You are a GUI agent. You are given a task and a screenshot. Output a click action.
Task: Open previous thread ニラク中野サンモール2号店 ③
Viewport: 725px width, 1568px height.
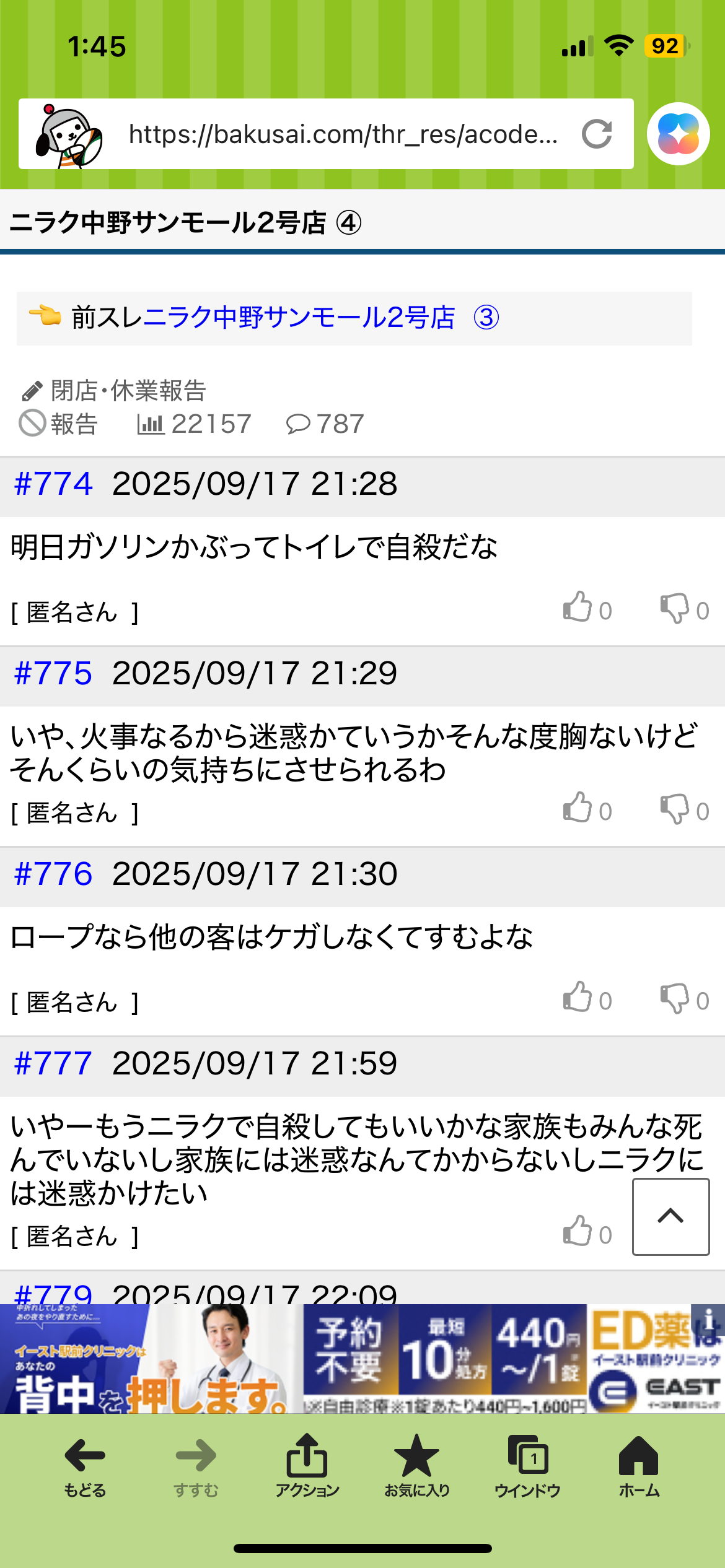pos(321,318)
